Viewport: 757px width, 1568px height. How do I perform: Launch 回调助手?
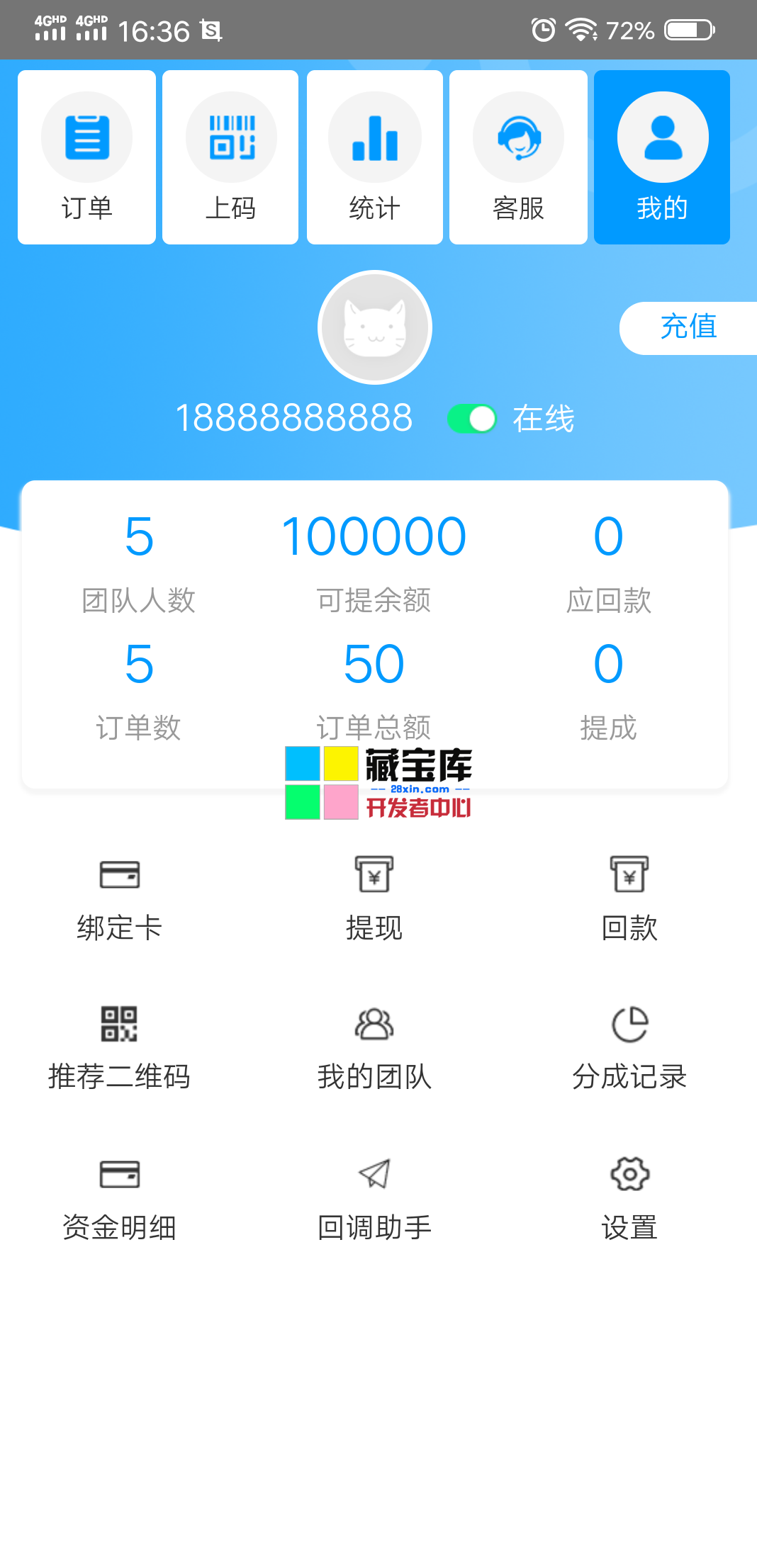(x=374, y=1197)
